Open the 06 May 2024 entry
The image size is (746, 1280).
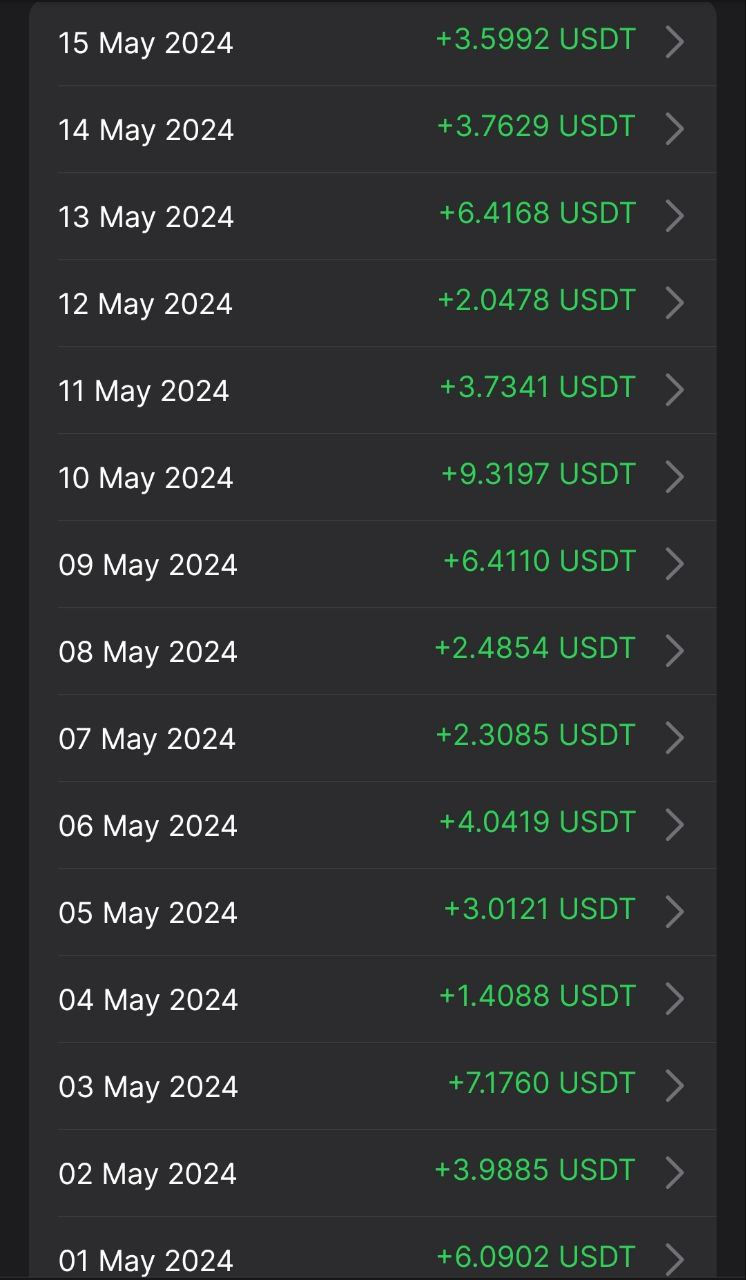pyautogui.click(x=373, y=825)
